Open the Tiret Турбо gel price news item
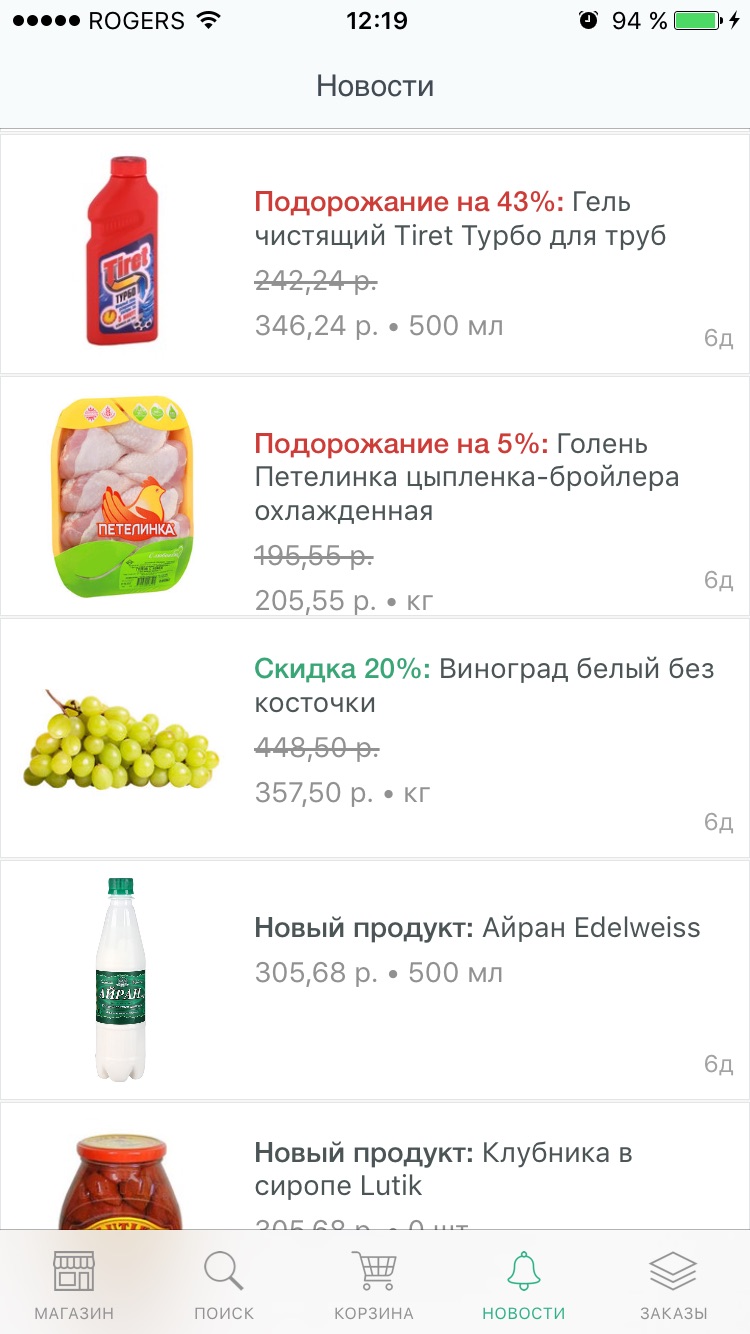This screenshot has height=1334, width=750. click(x=375, y=254)
